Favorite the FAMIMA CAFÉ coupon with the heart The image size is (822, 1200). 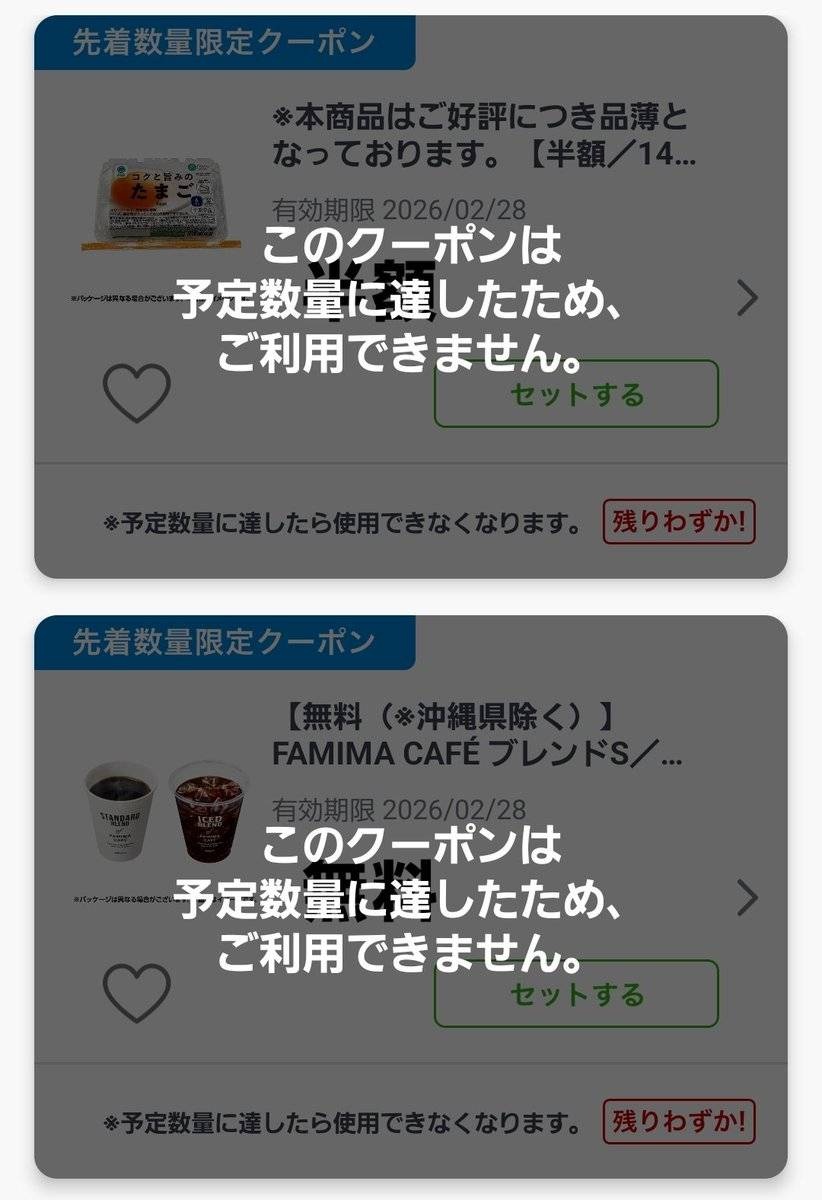click(137, 993)
